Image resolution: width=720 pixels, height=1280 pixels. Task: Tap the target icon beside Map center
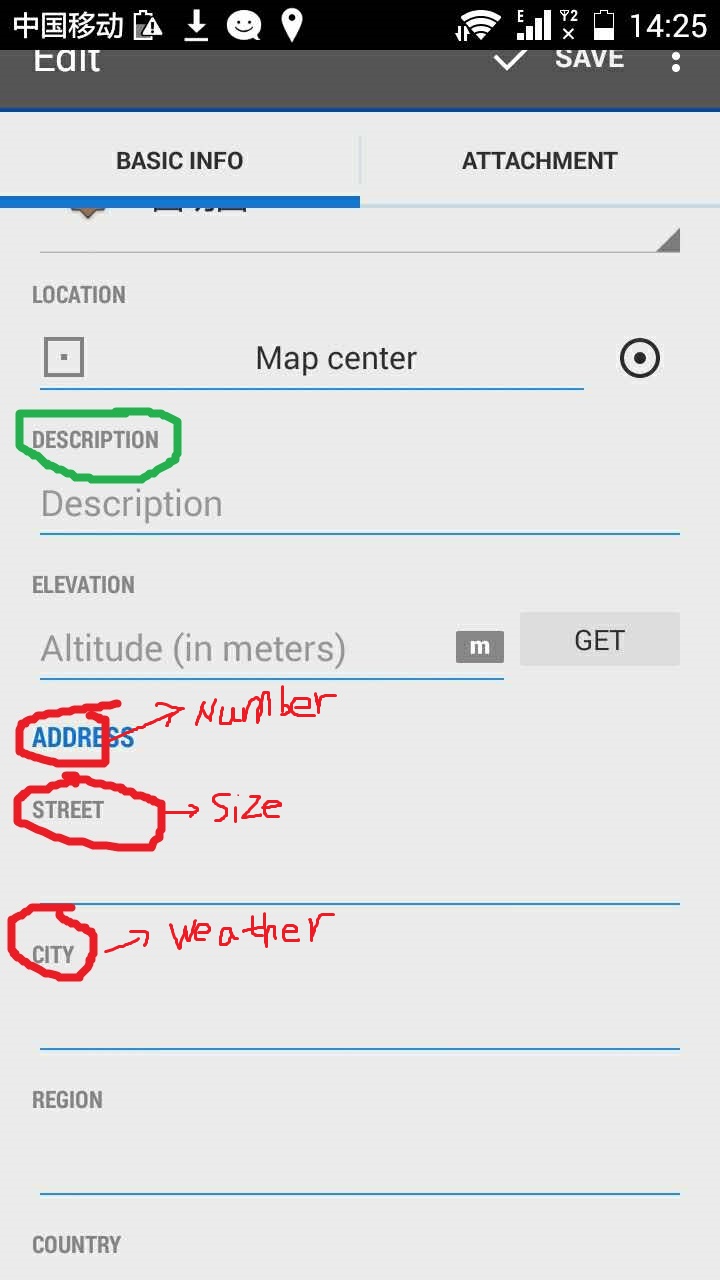point(640,358)
